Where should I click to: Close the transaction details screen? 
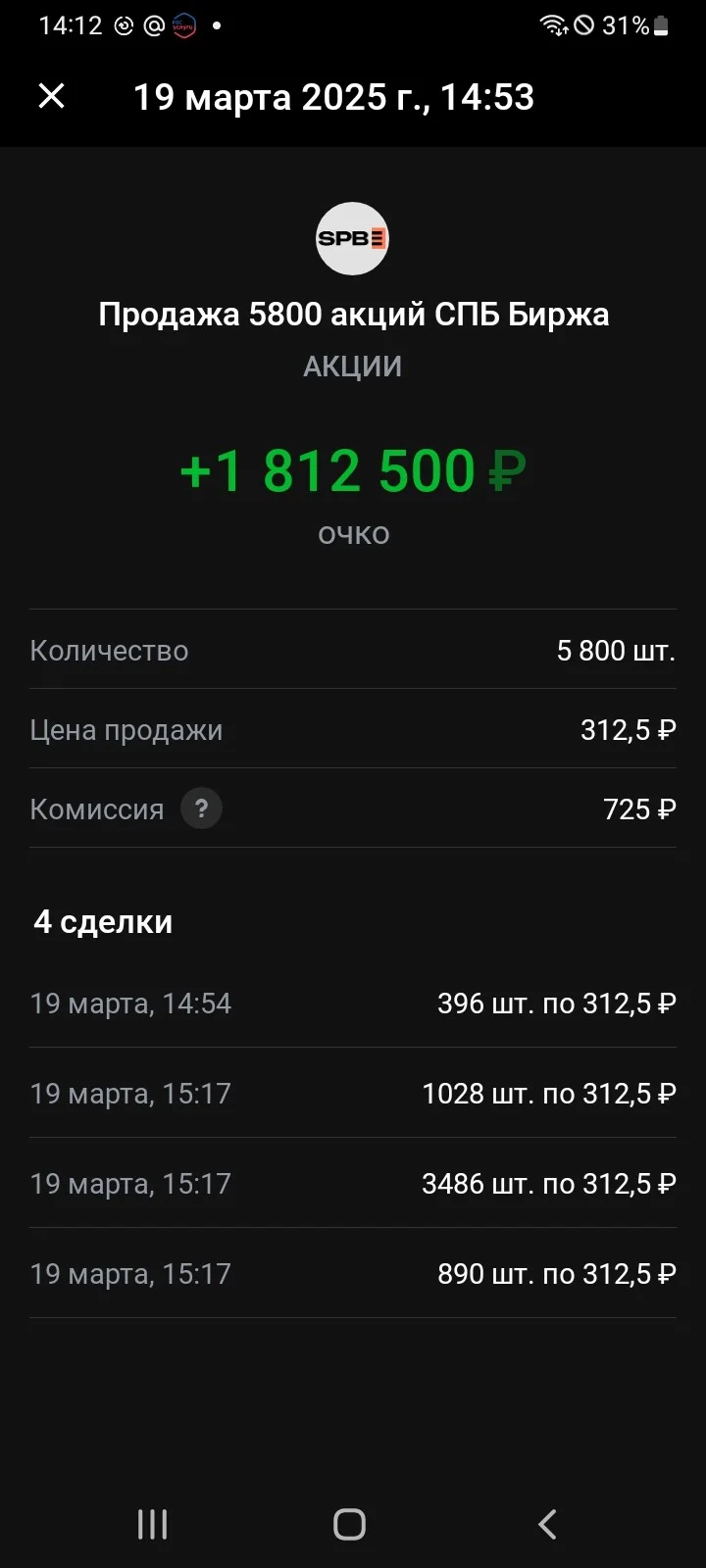tap(51, 96)
